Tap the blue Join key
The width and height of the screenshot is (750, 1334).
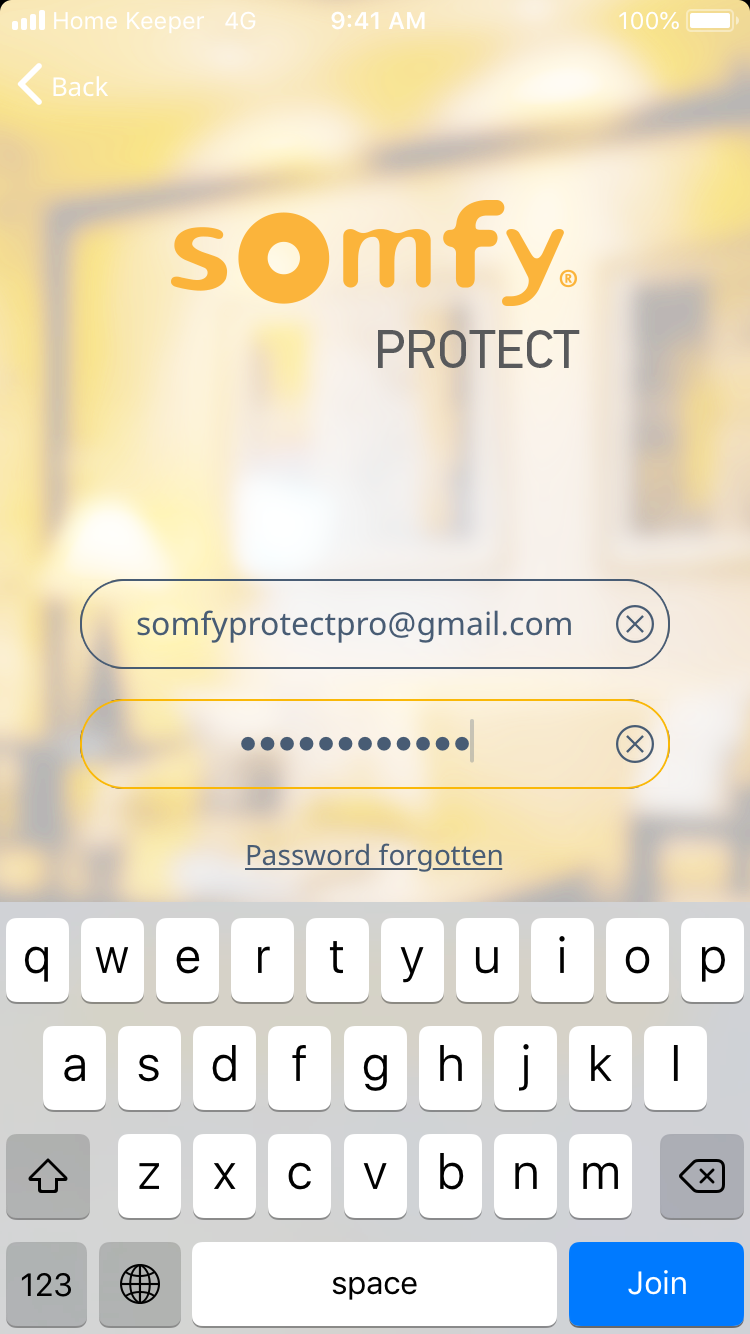point(657,1283)
